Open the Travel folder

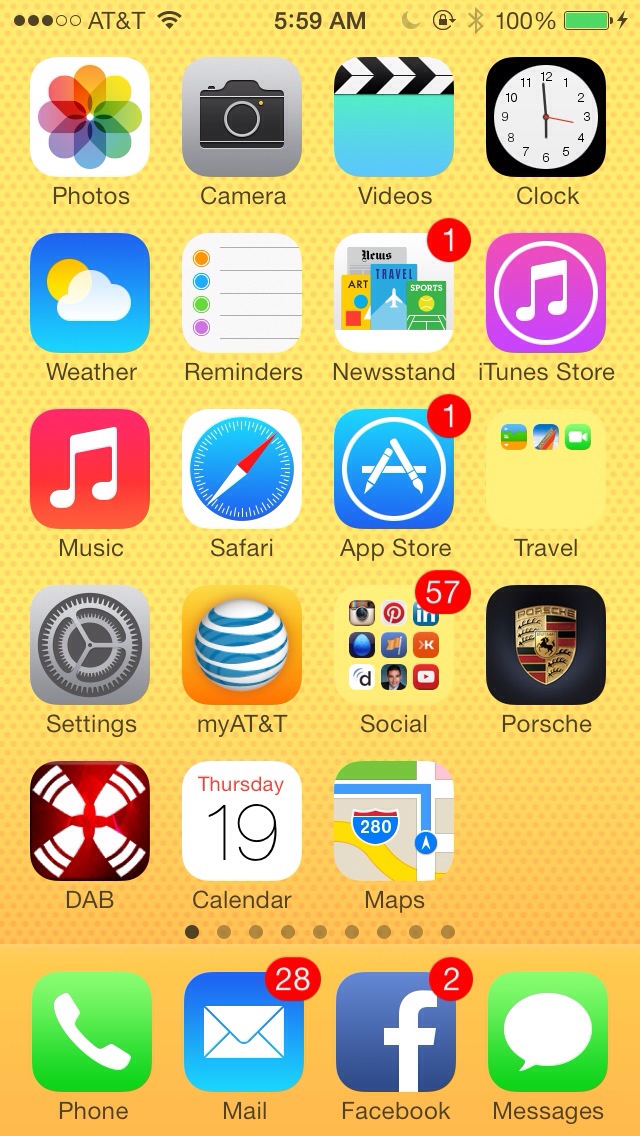click(x=546, y=469)
